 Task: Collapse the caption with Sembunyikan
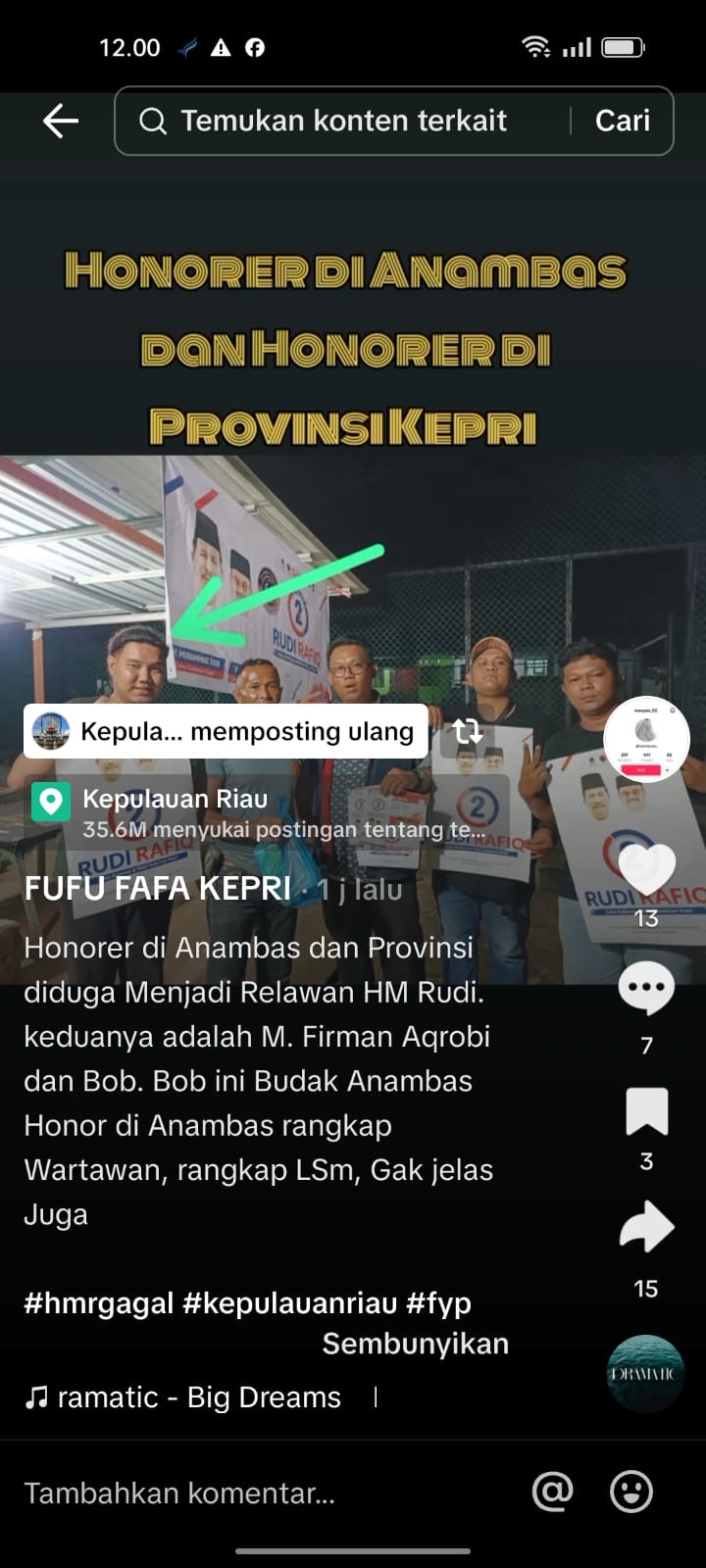[x=415, y=1344]
